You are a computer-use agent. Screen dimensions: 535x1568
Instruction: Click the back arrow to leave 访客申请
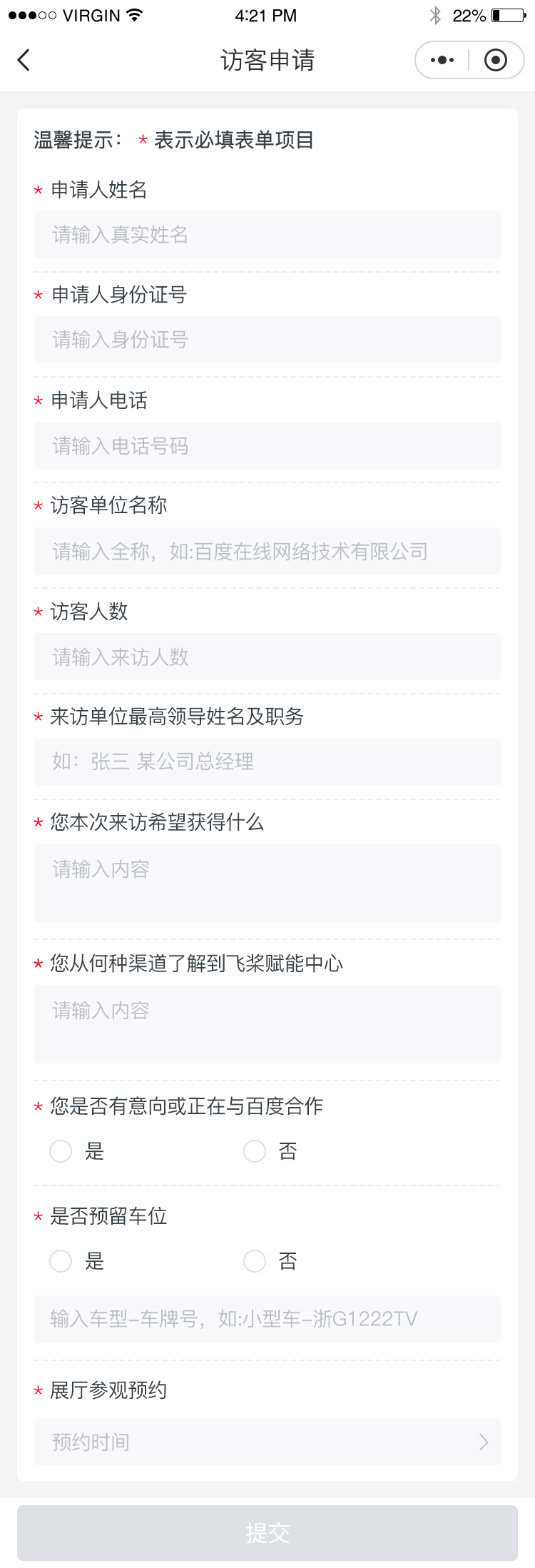[24, 60]
